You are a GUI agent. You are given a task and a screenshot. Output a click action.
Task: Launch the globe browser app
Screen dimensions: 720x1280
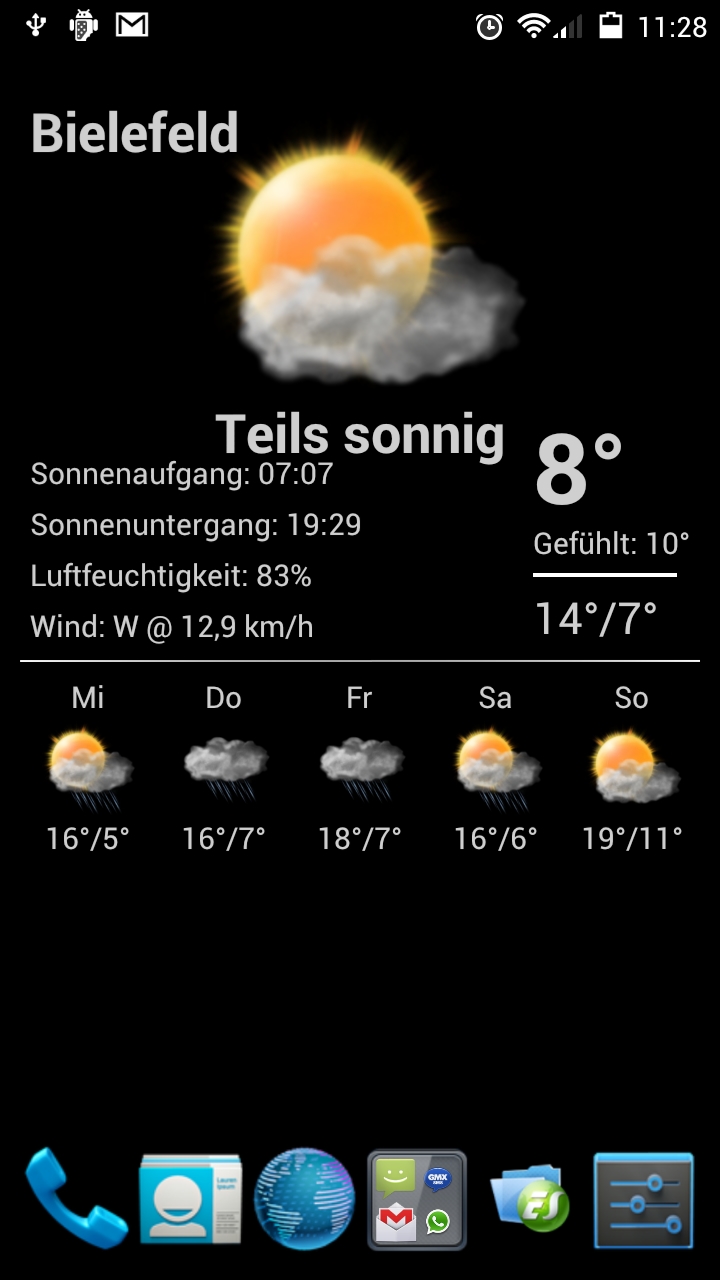coord(304,1199)
